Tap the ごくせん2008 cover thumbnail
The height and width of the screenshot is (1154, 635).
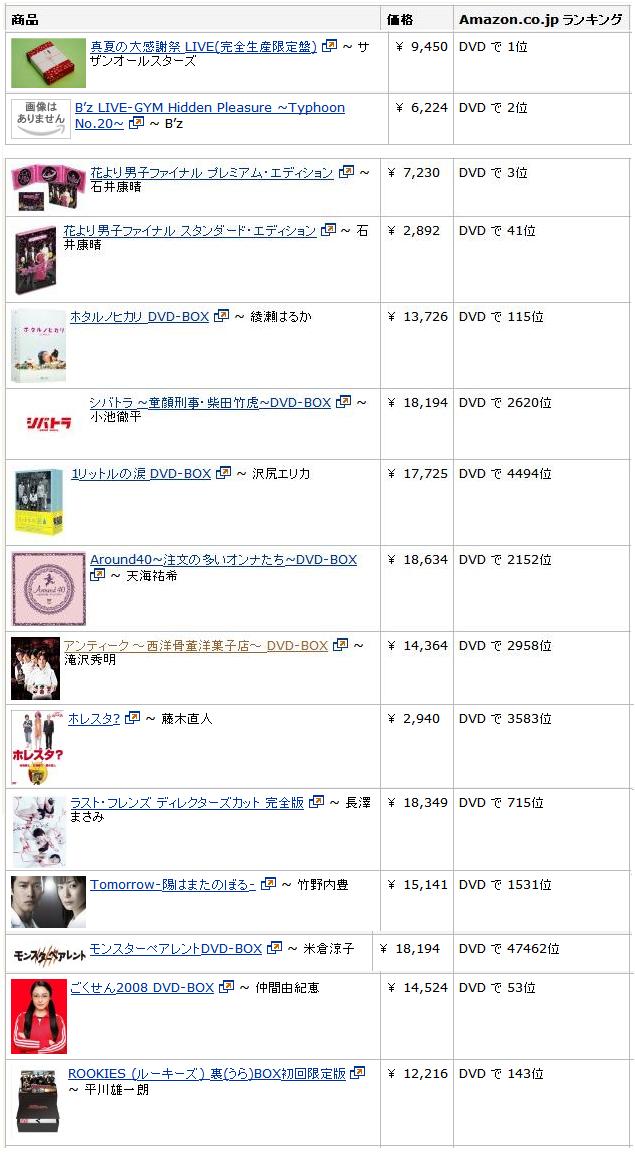39,1016
